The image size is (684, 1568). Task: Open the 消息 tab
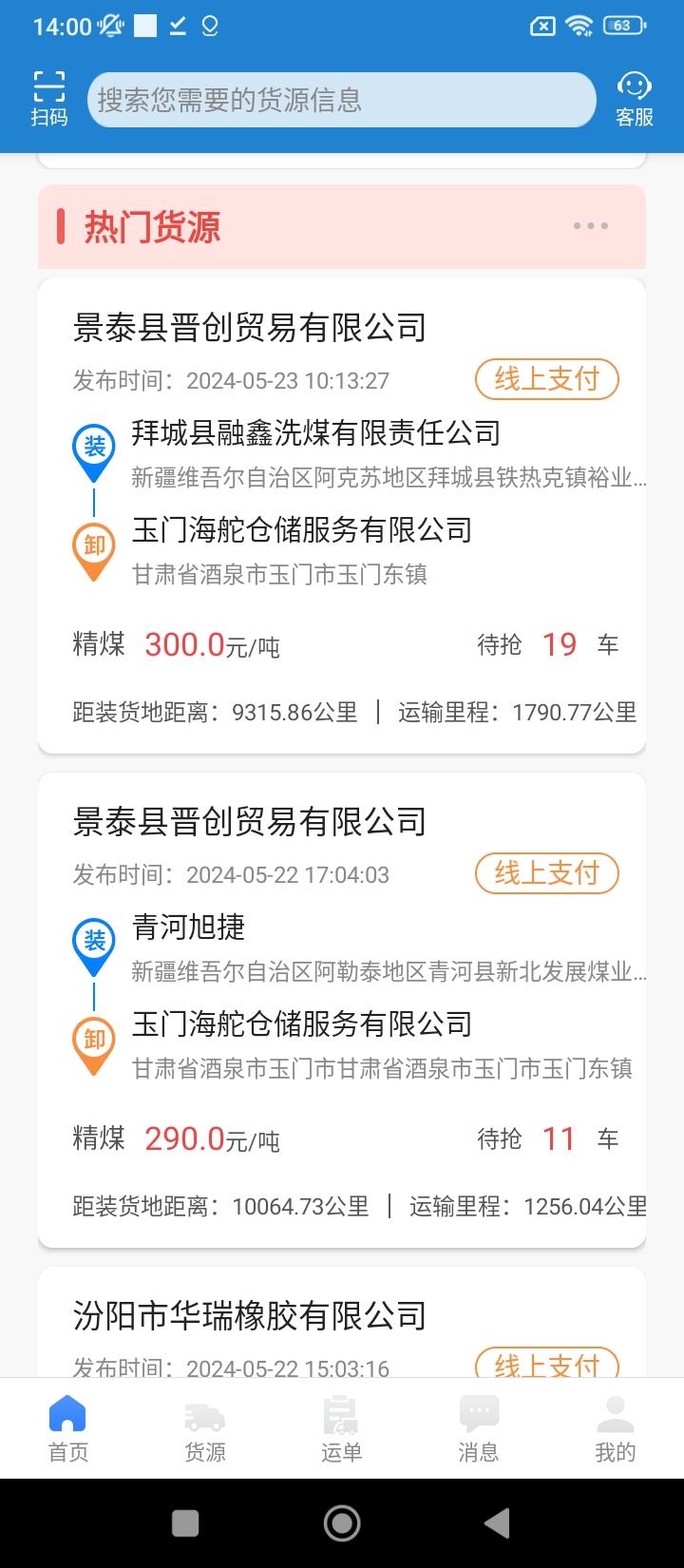[479, 1428]
